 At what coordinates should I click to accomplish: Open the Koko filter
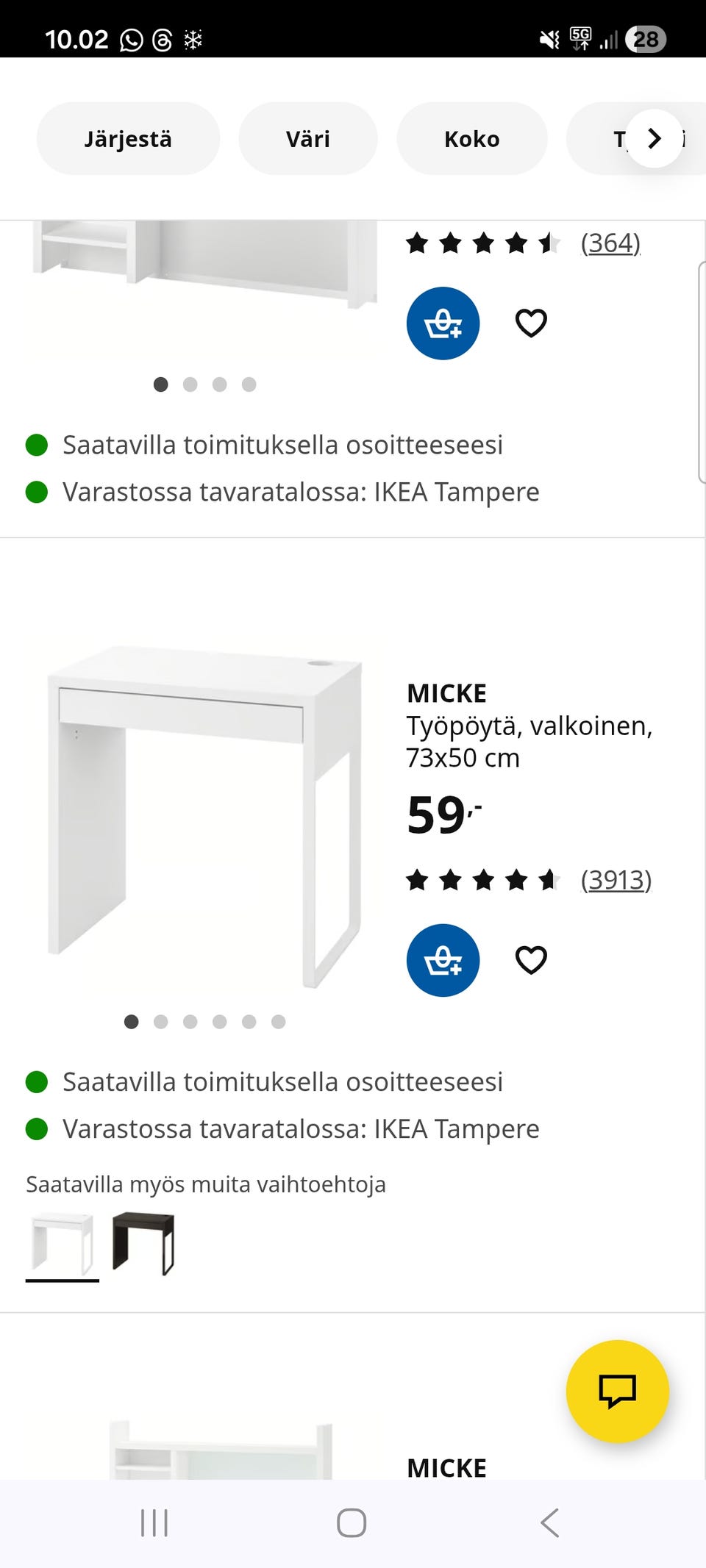(471, 138)
